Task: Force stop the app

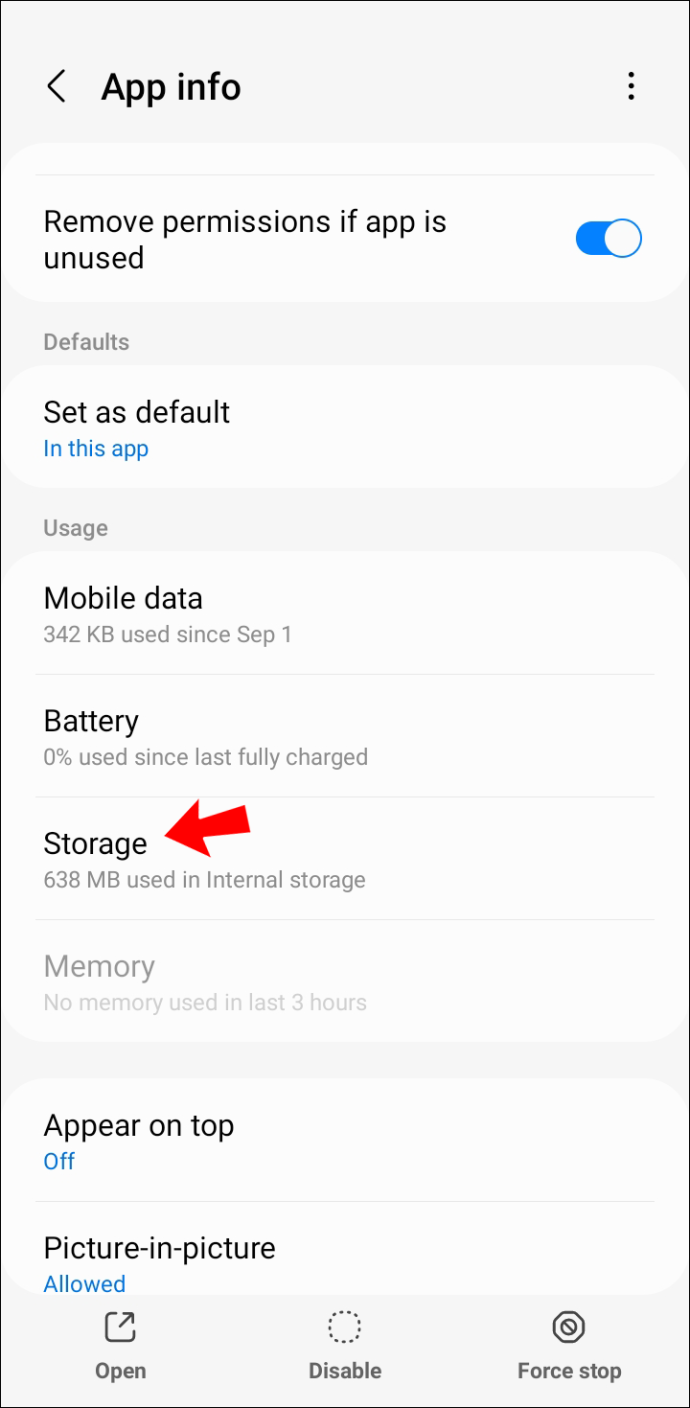Action: pyautogui.click(x=569, y=1347)
